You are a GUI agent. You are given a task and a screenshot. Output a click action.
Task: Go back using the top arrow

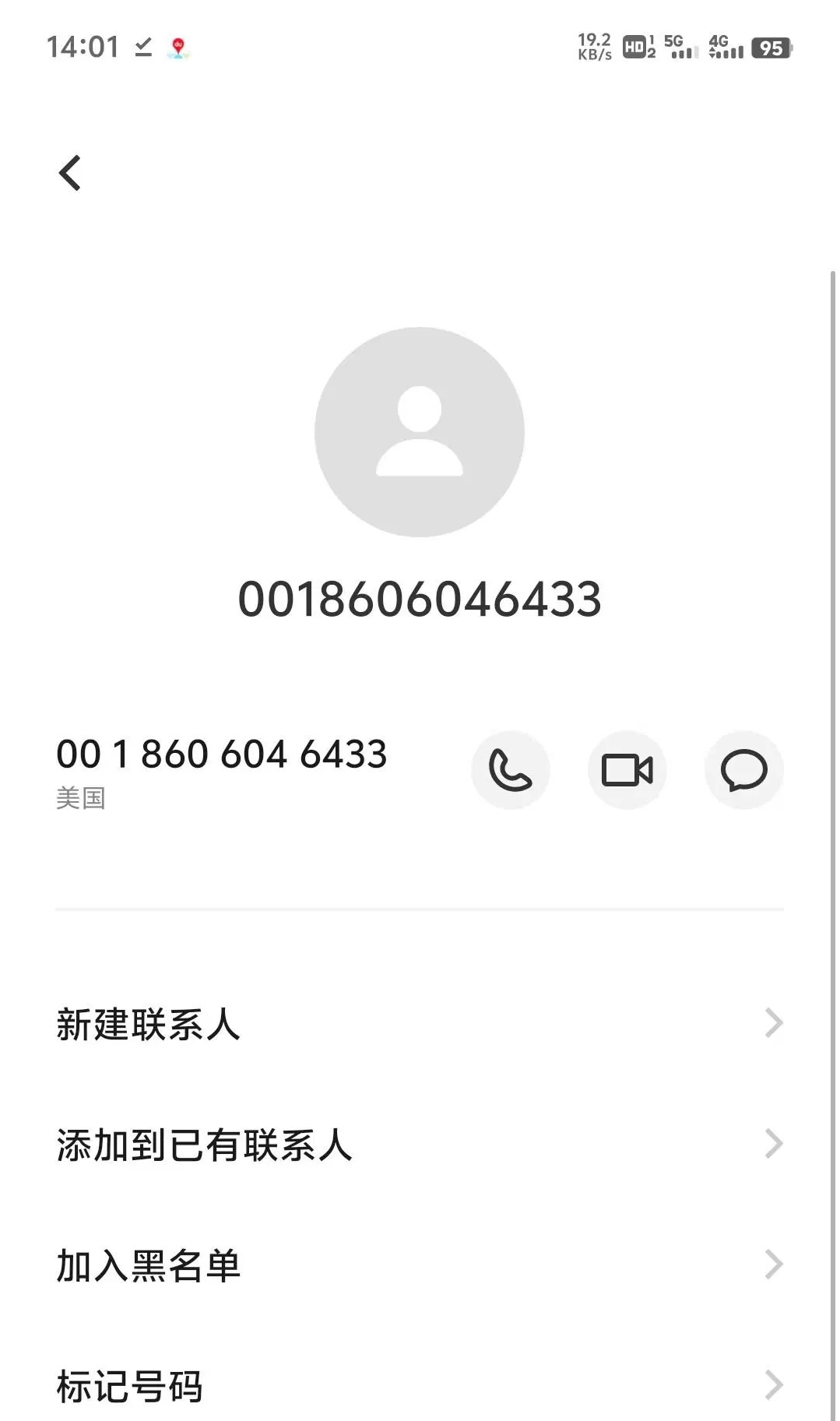click(70, 173)
